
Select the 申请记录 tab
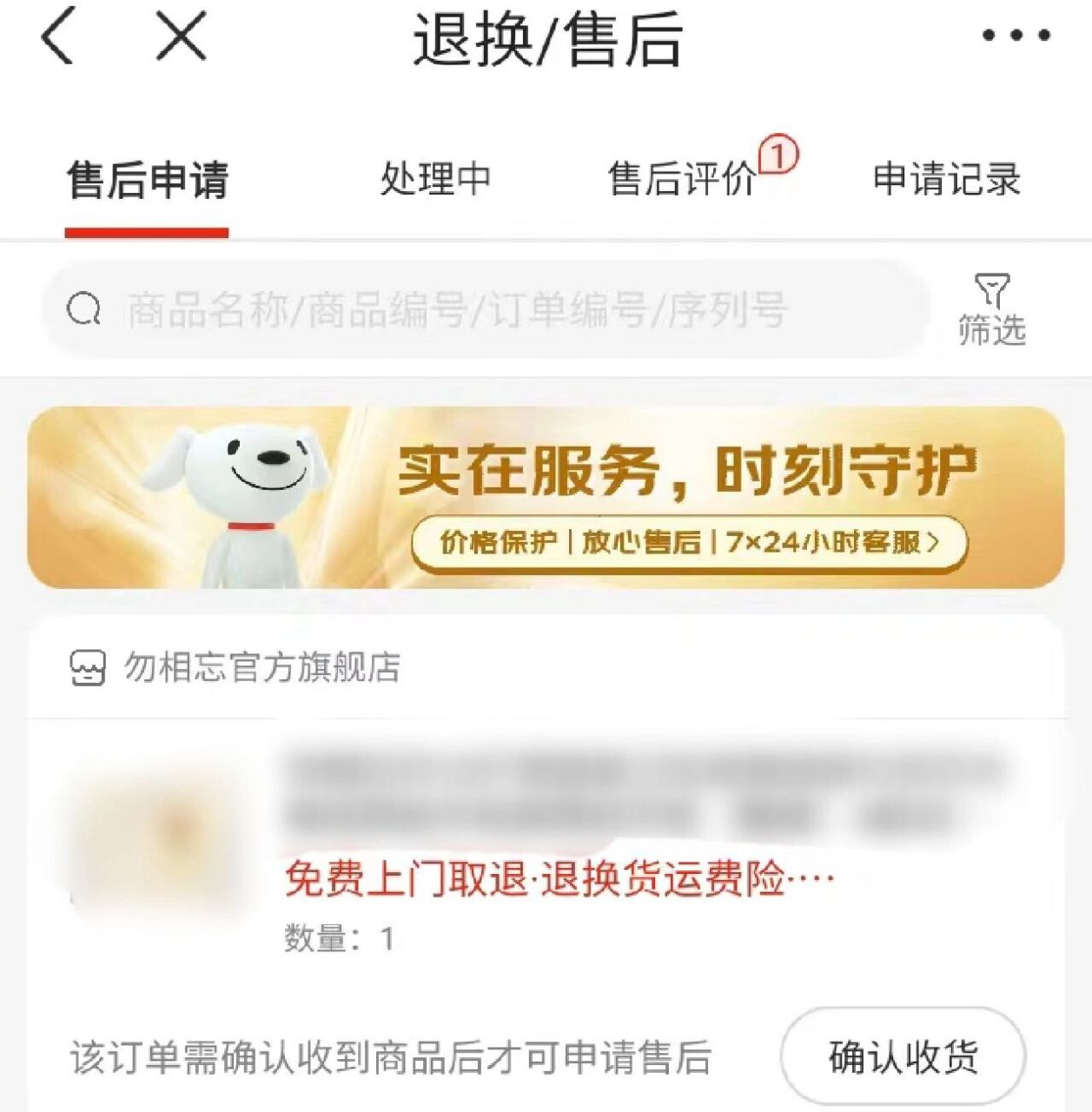pyautogui.click(x=950, y=181)
